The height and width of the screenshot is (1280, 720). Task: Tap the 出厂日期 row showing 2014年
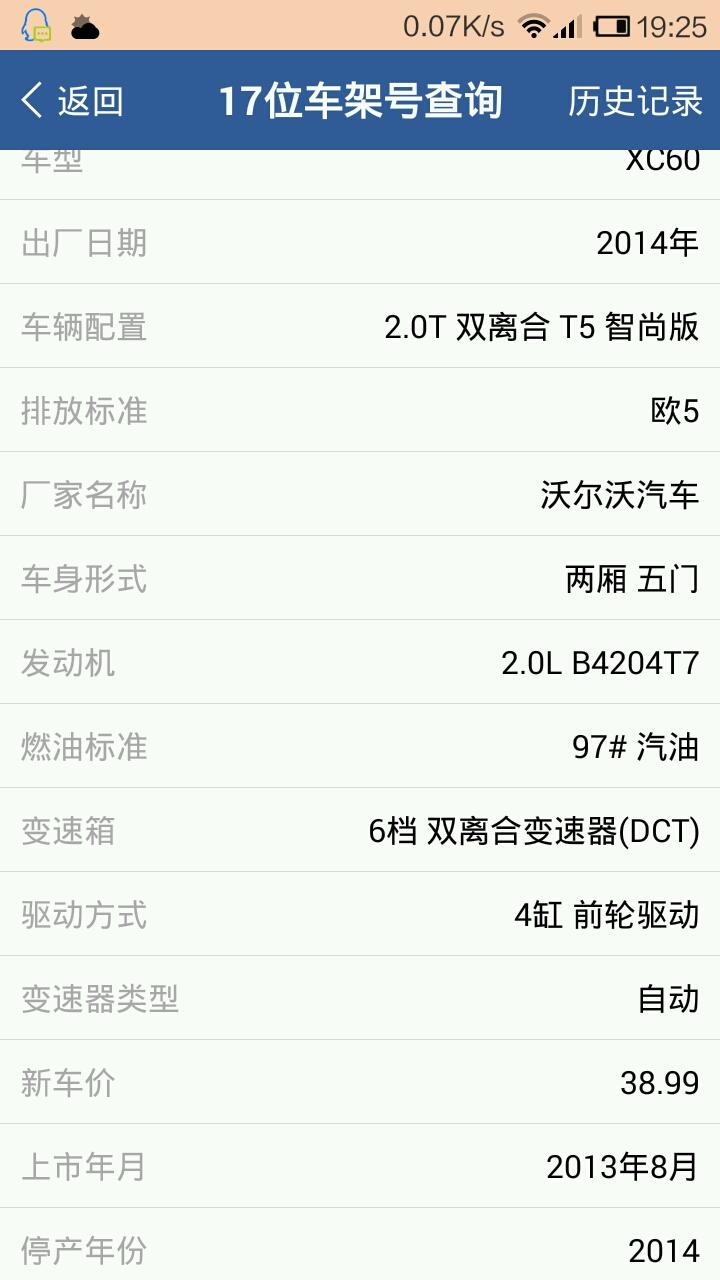pyautogui.click(x=360, y=243)
